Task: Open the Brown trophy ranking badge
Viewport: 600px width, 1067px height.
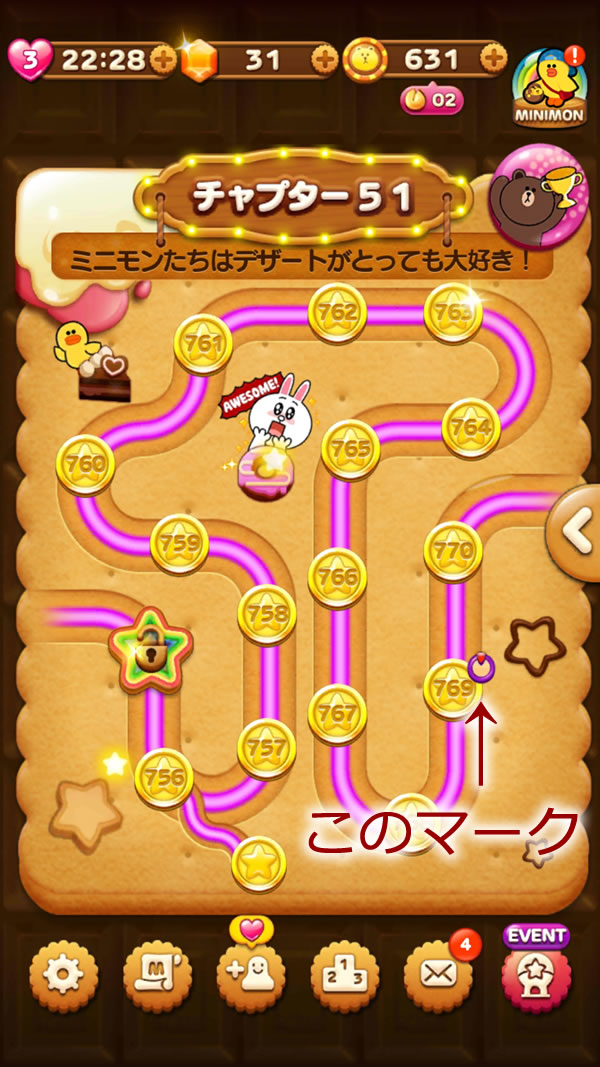Action: 539,197
